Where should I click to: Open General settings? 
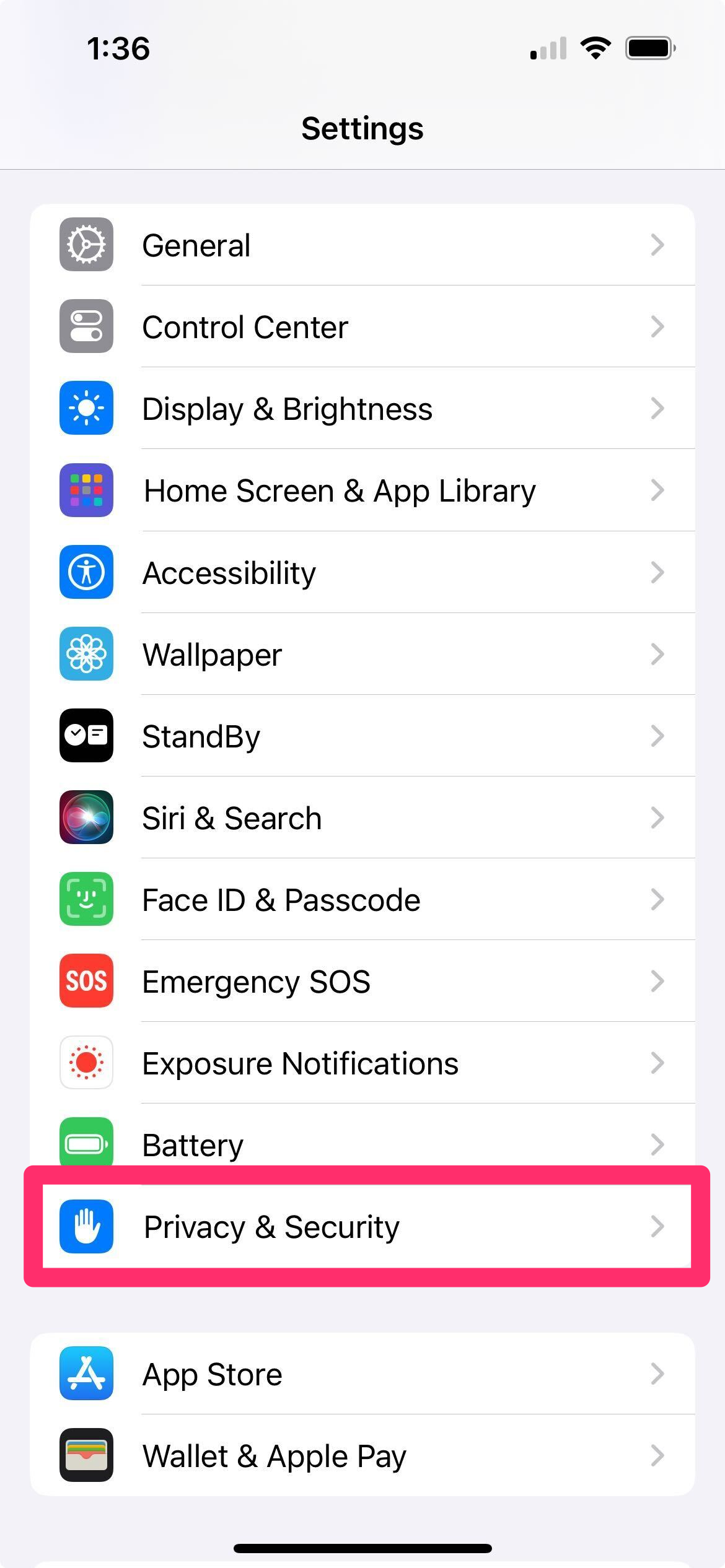click(x=362, y=245)
